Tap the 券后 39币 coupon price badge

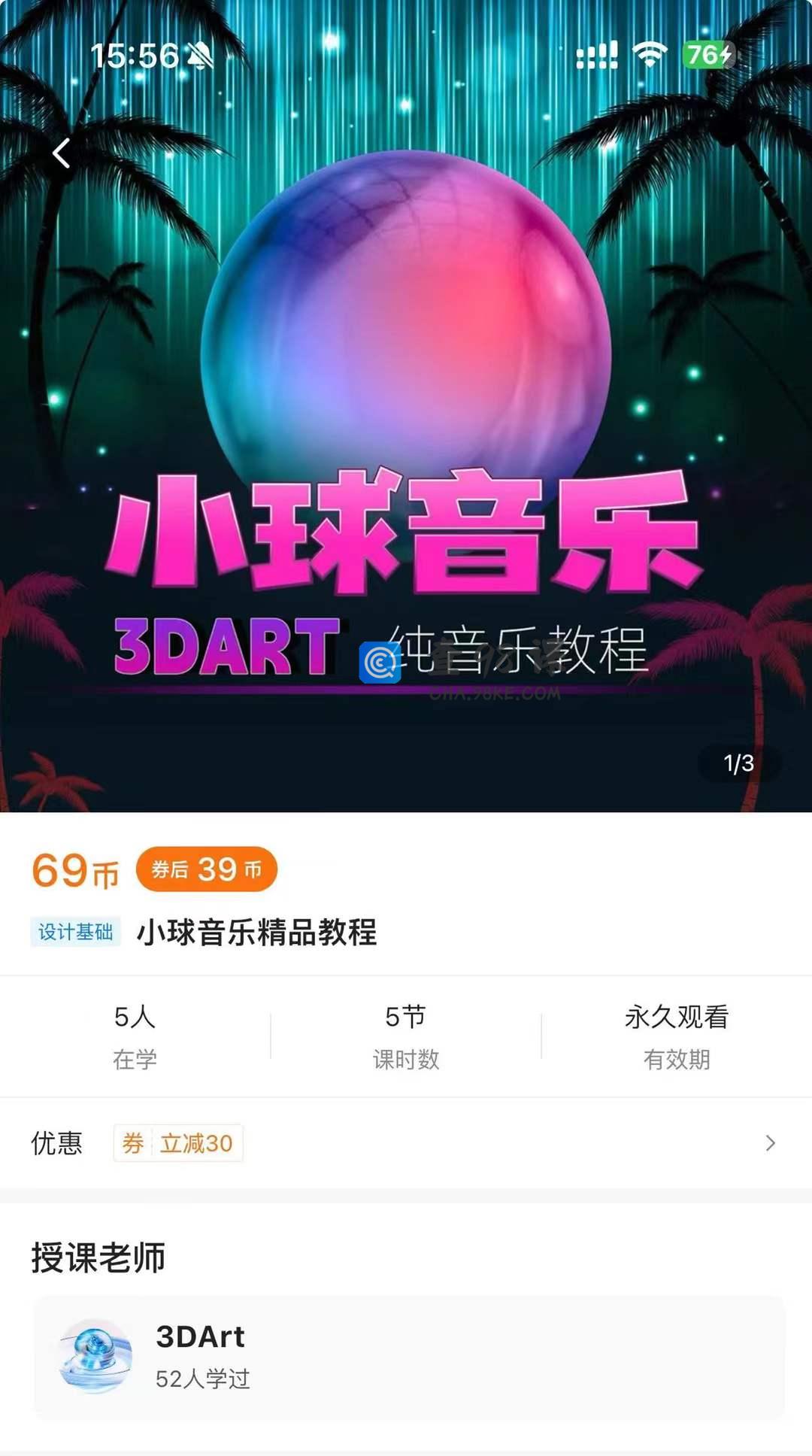click(x=207, y=869)
